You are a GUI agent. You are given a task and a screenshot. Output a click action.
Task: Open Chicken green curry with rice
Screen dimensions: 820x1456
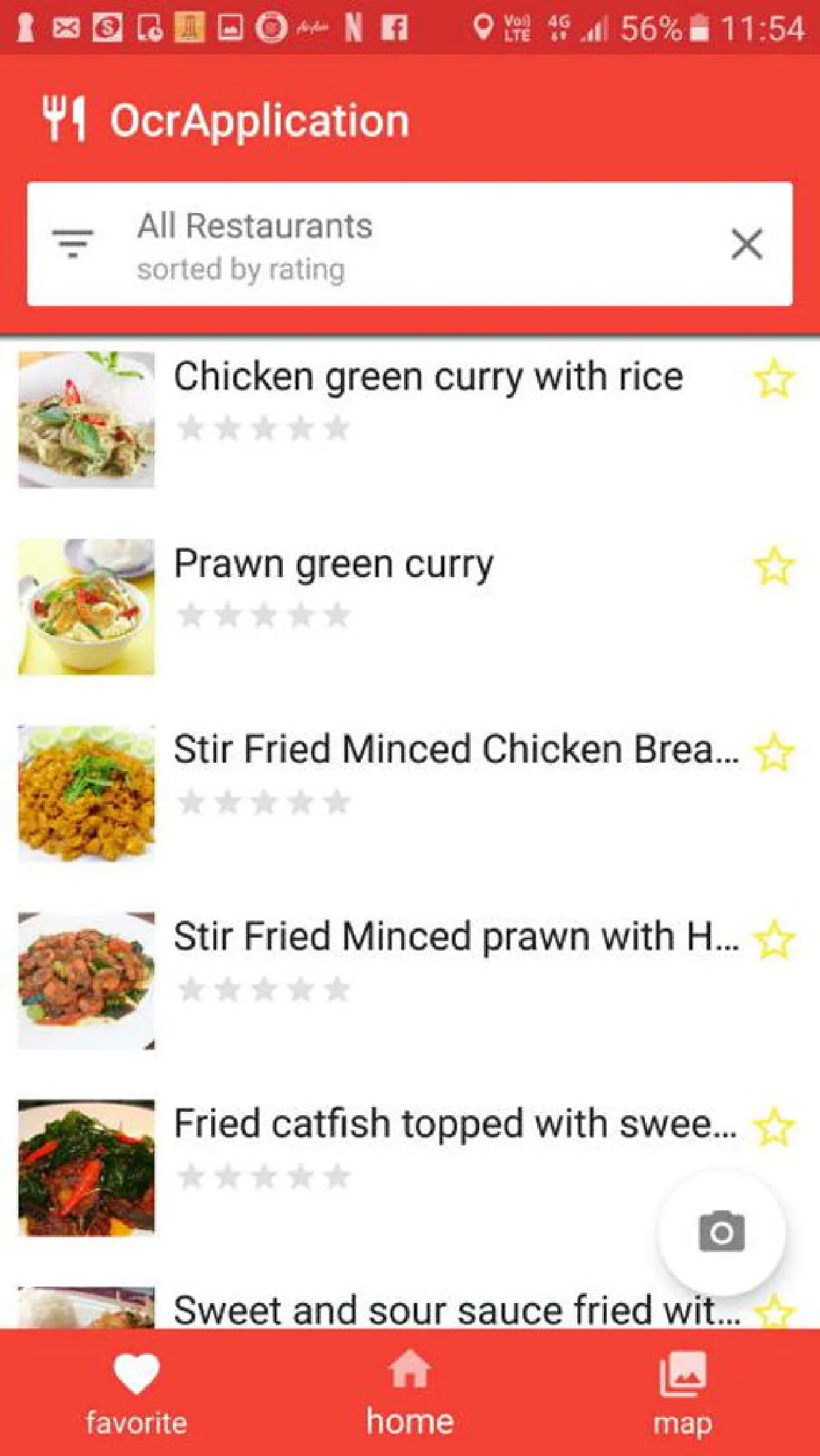pos(428,377)
